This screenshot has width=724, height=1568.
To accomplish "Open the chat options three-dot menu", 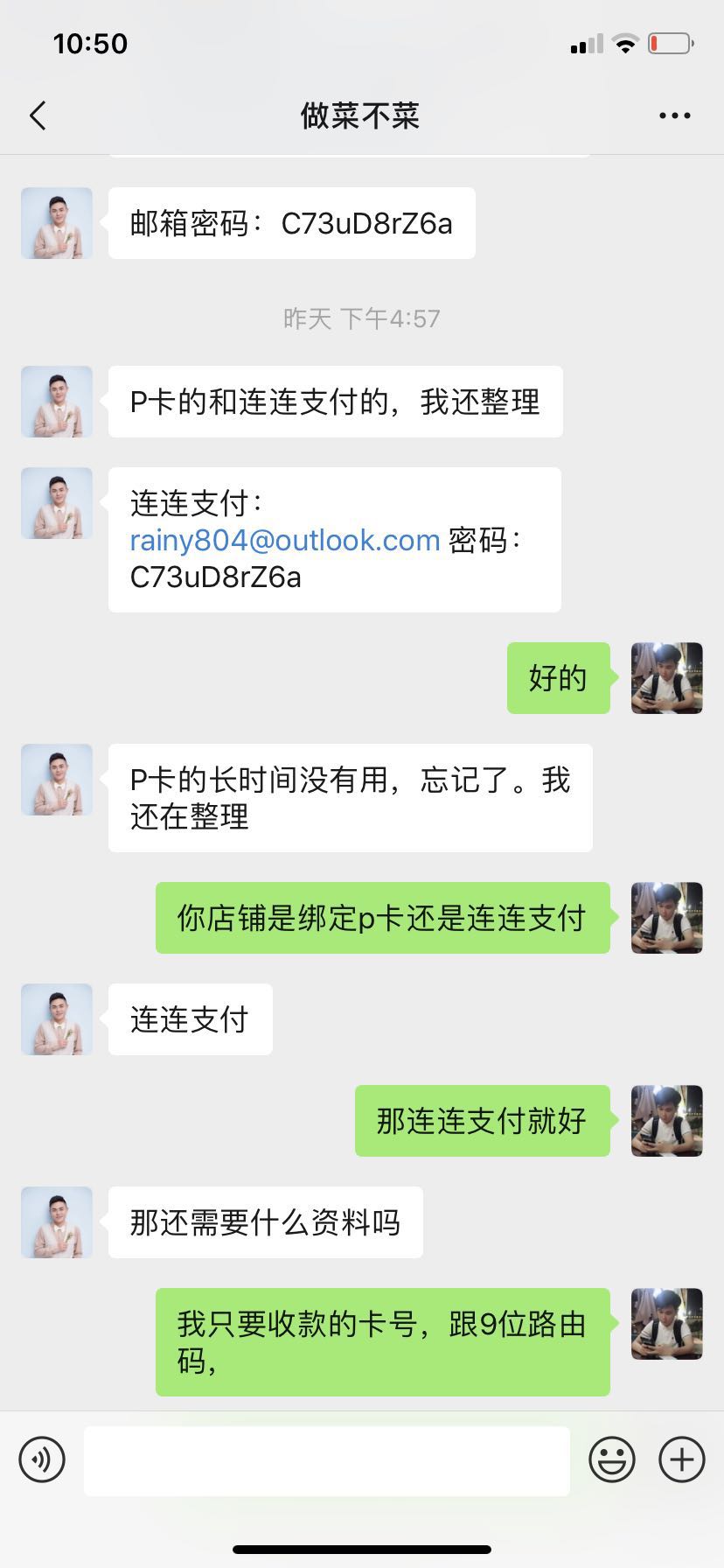I will (674, 115).
